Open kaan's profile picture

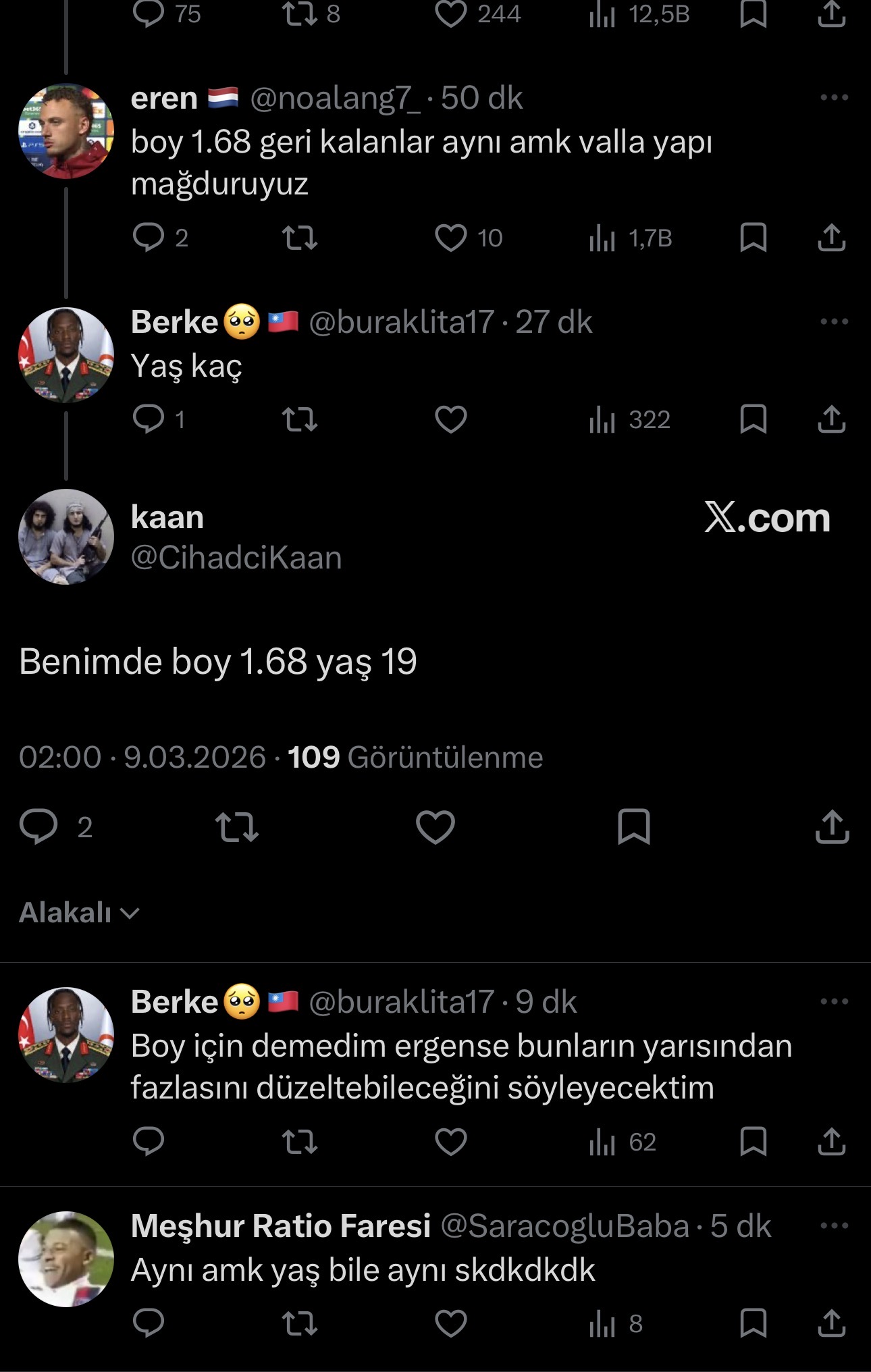click(x=66, y=537)
